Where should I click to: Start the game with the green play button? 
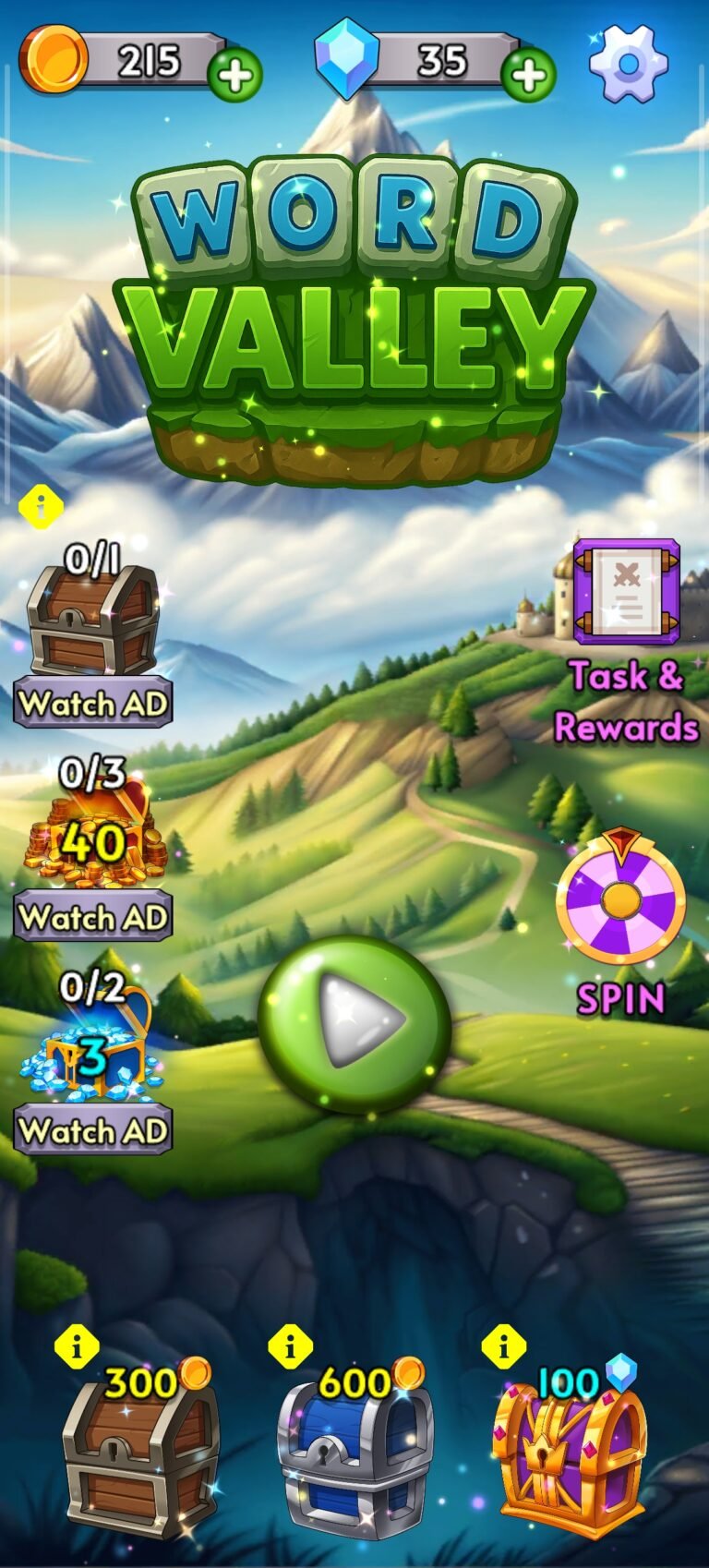(354, 1022)
